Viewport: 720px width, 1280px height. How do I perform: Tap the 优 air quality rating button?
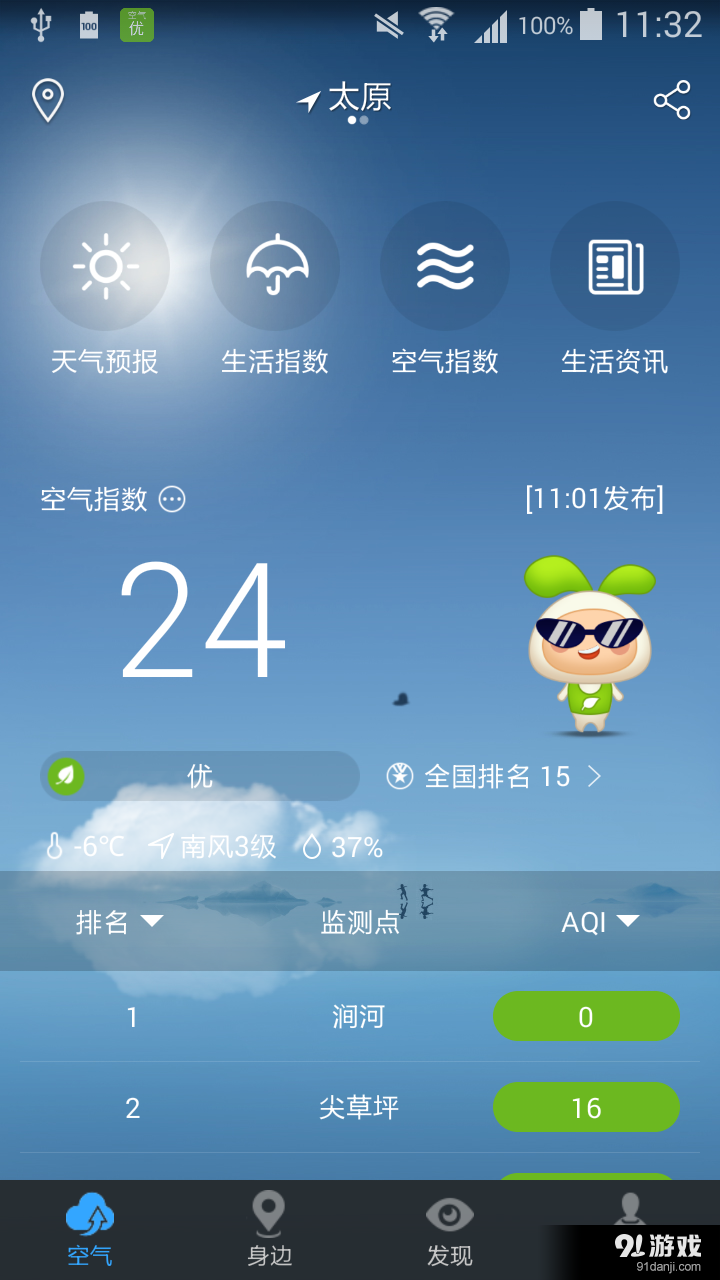tap(200, 776)
